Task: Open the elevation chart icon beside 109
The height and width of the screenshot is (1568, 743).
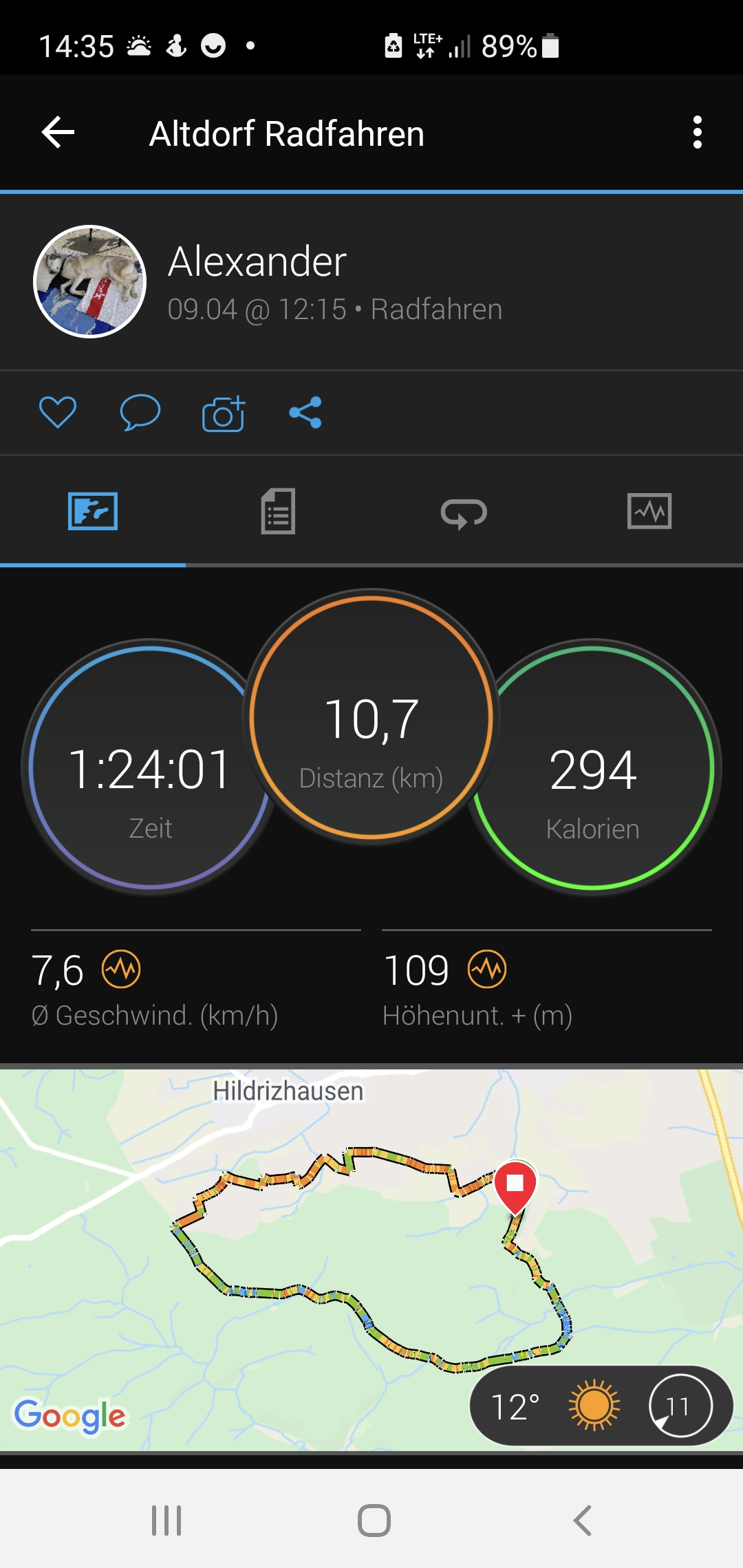Action: click(487, 970)
